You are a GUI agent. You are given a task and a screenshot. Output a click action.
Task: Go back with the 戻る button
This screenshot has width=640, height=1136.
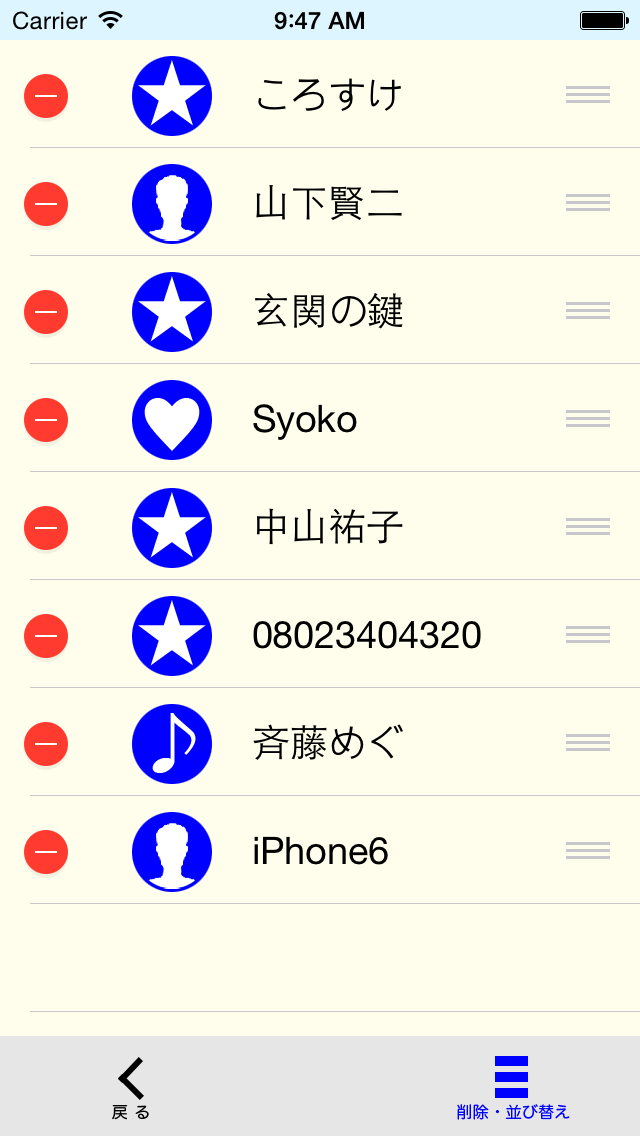coord(131,1088)
